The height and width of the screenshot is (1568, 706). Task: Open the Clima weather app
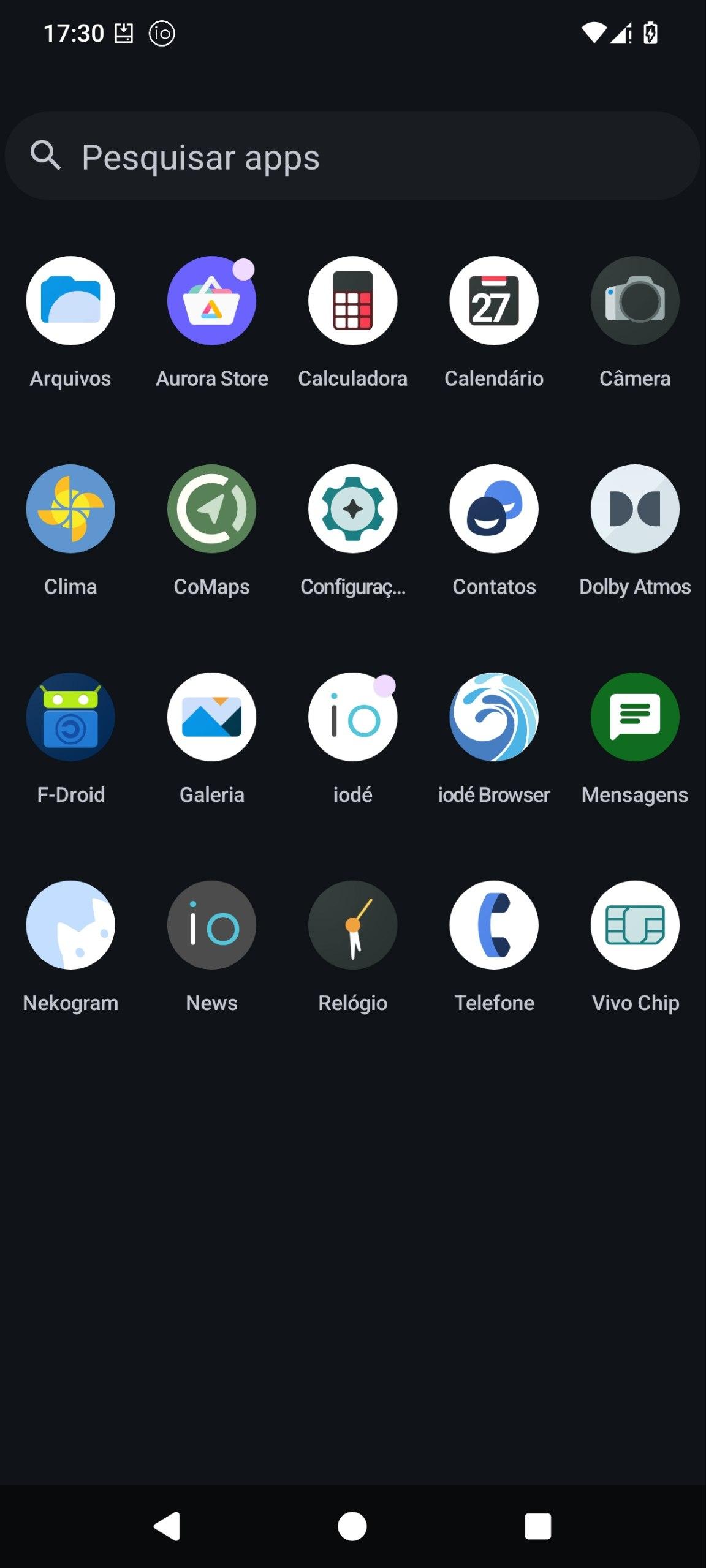pyautogui.click(x=70, y=509)
